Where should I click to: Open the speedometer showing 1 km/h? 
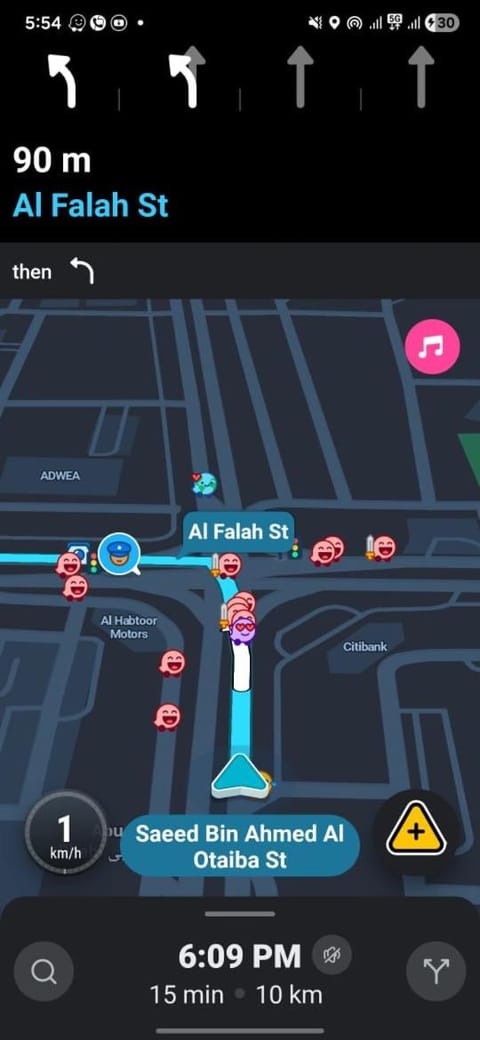[x=64, y=832]
